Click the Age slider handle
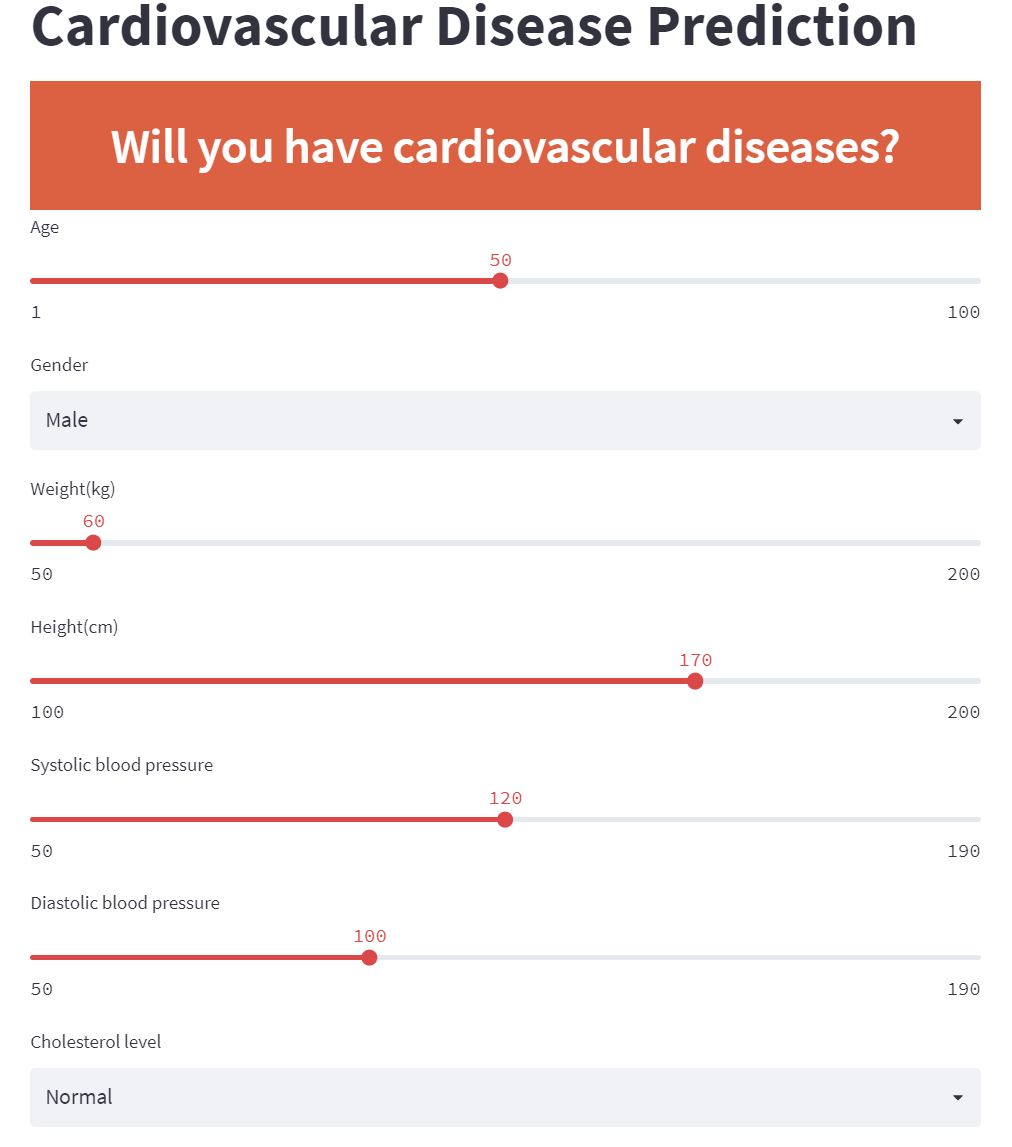The width and height of the screenshot is (1012, 1147). [x=499, y=281]
